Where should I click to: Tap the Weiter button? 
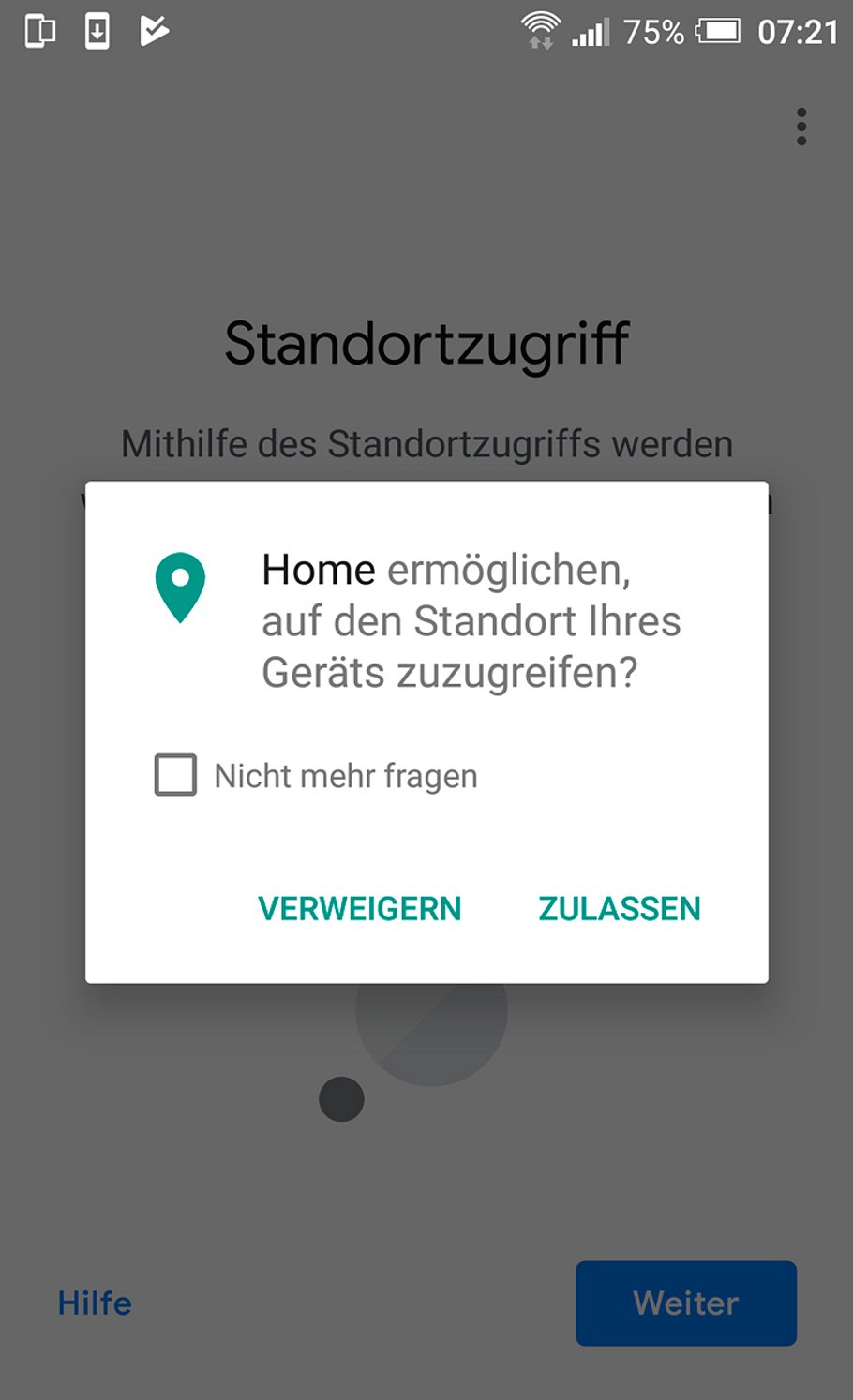coord(685,1303)
